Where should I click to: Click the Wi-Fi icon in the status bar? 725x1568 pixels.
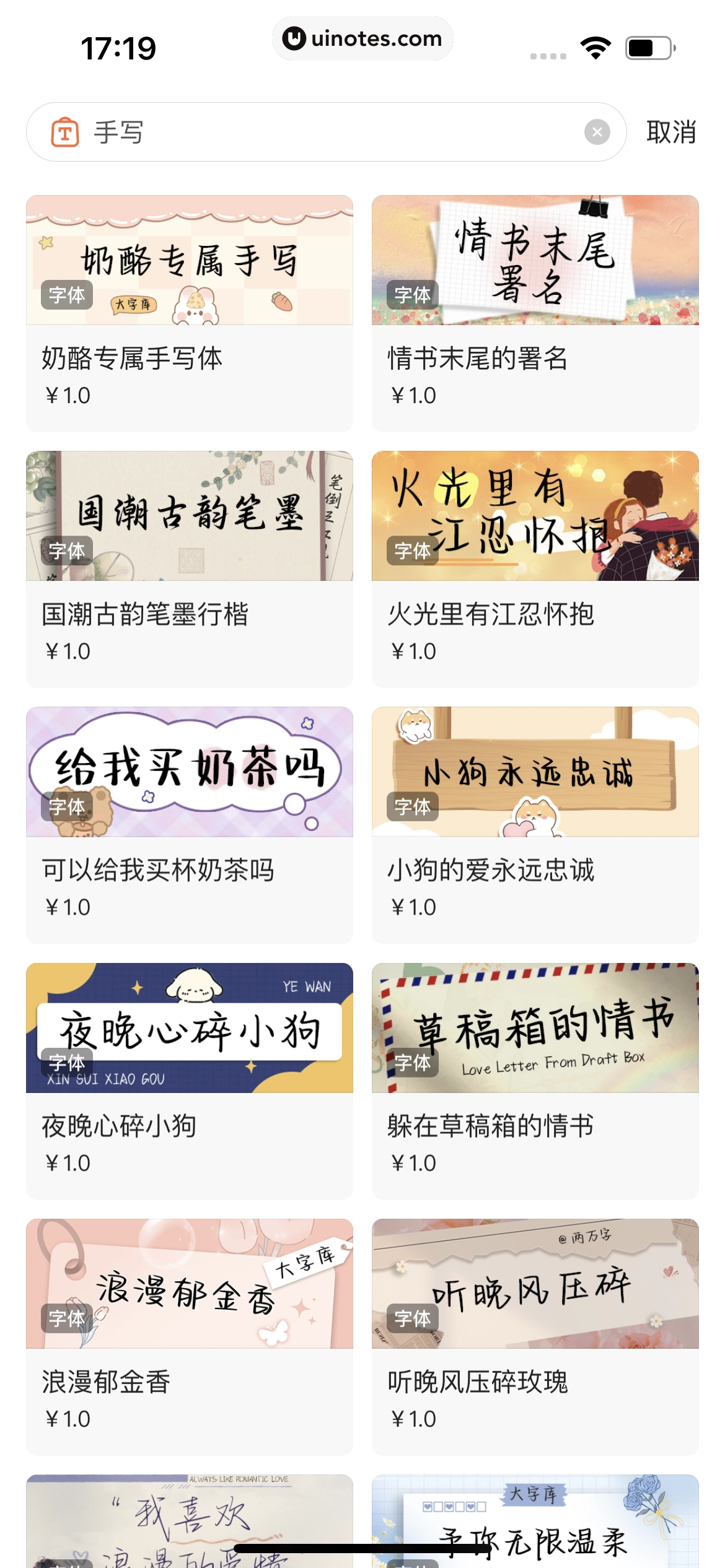tap(596, 45)
